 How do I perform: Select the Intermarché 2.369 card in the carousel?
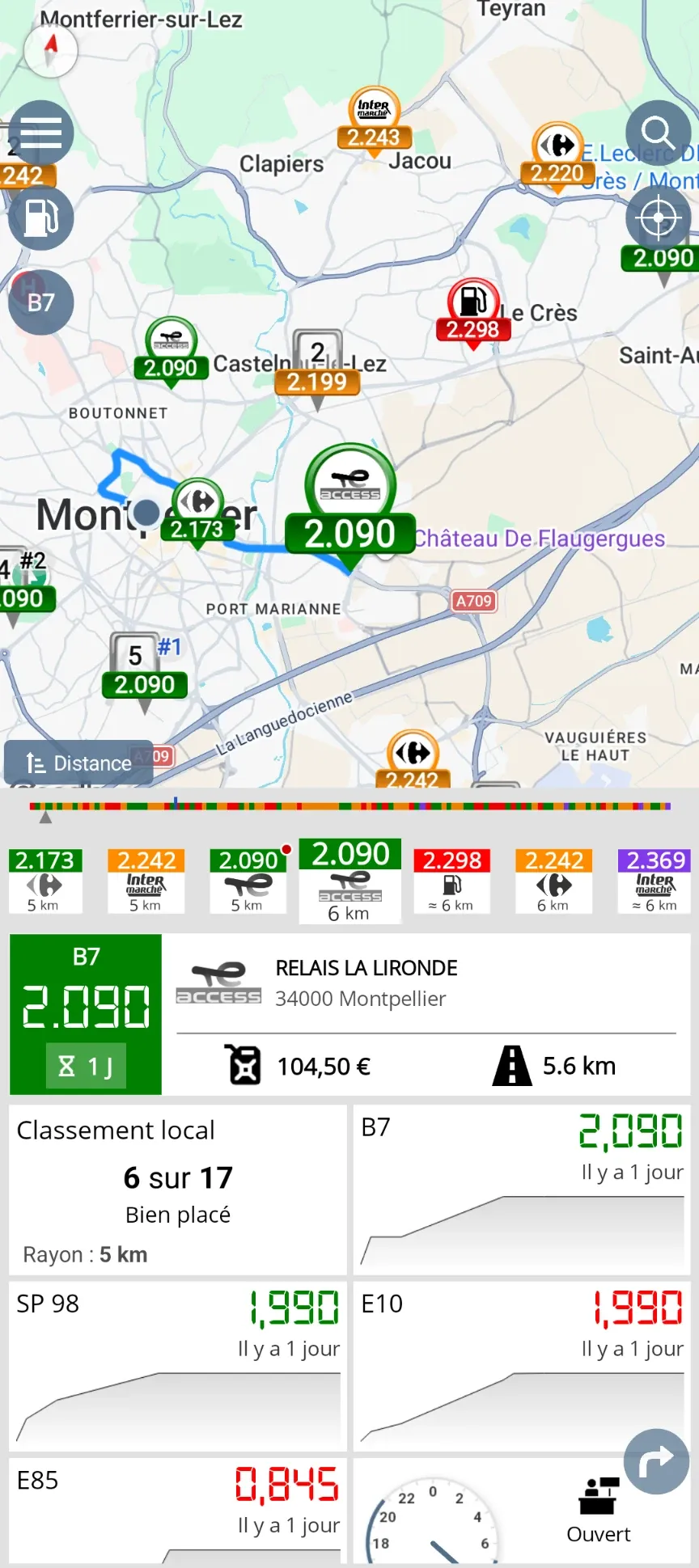[x=654, y=881]
